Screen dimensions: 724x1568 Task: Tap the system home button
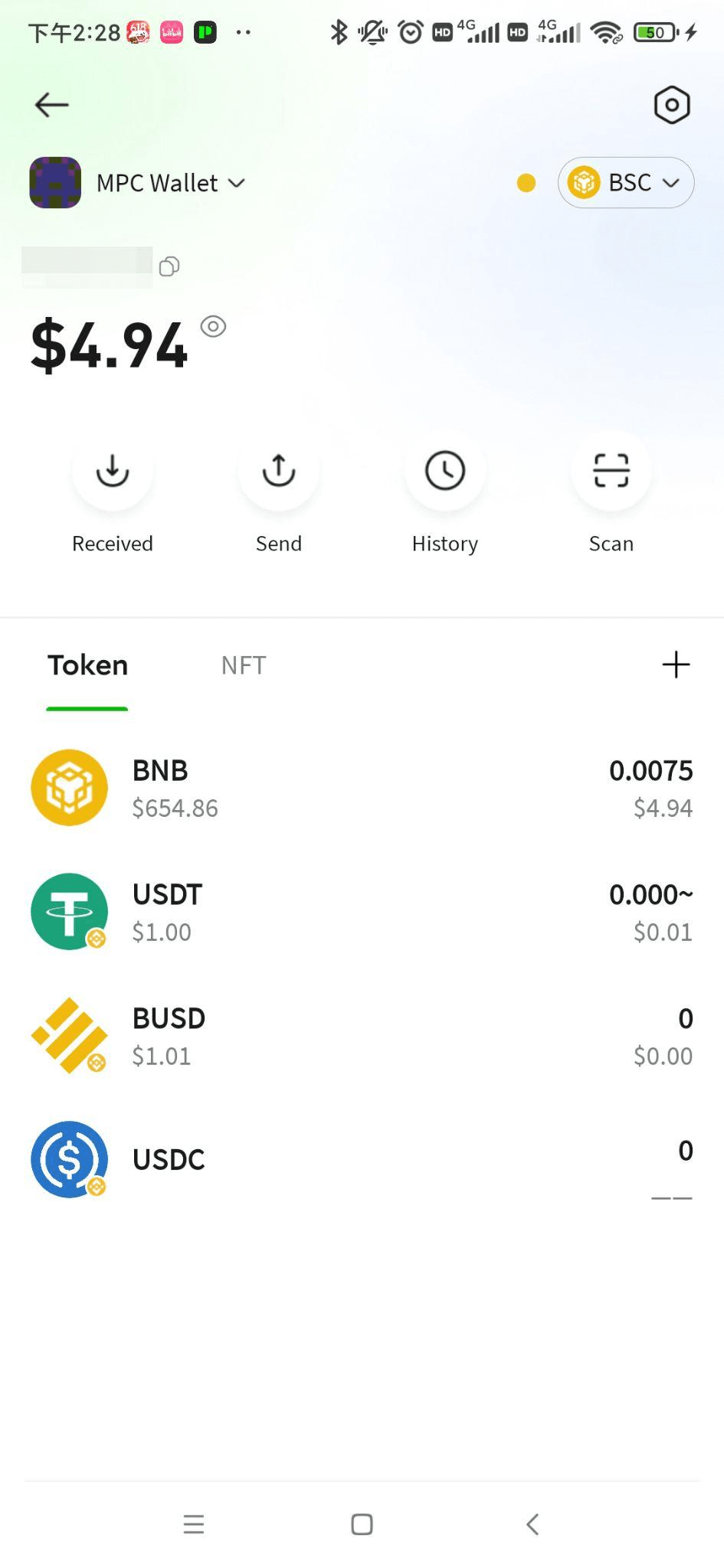(362, 1524)
